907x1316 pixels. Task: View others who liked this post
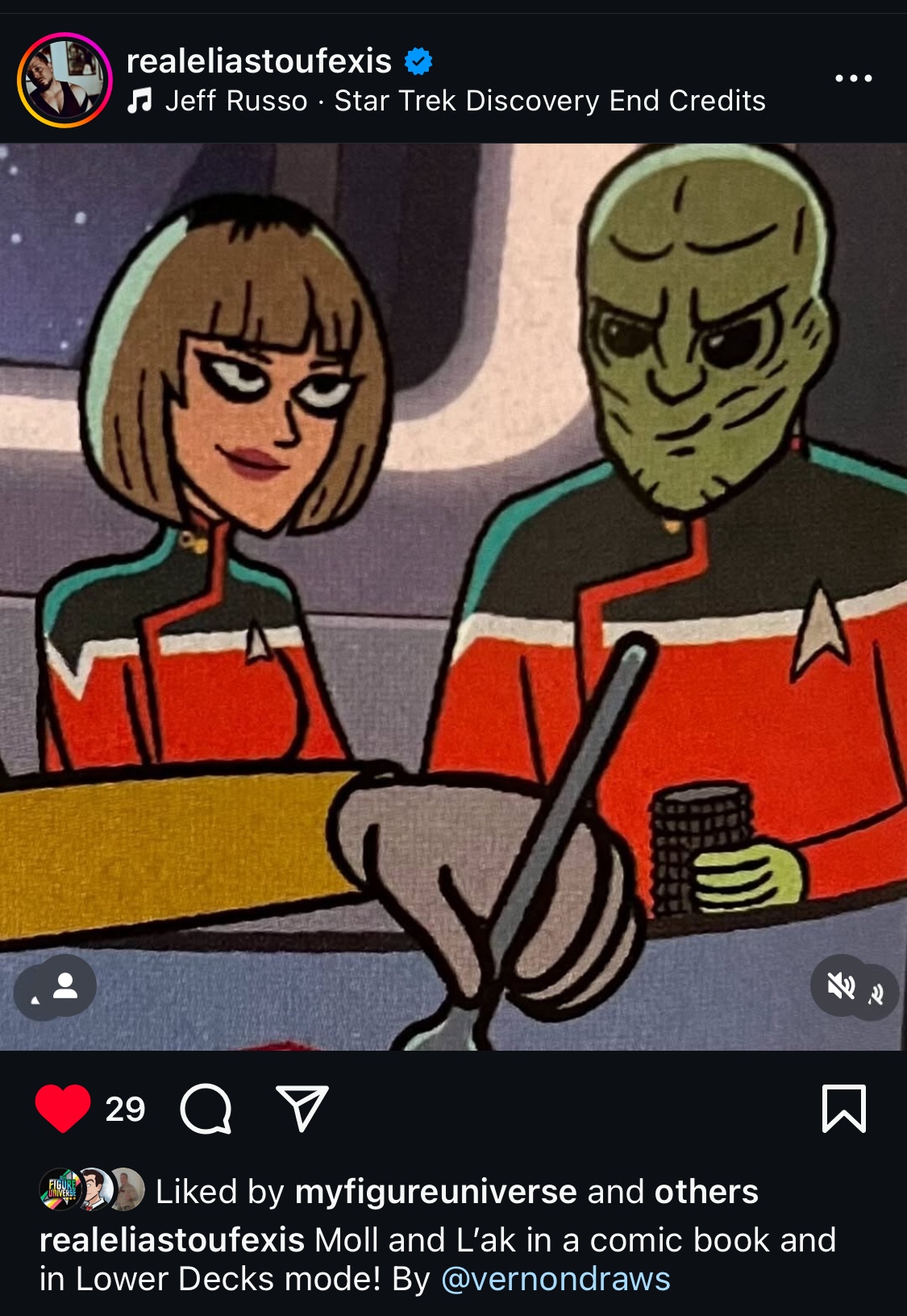(x=705, y=1192)
